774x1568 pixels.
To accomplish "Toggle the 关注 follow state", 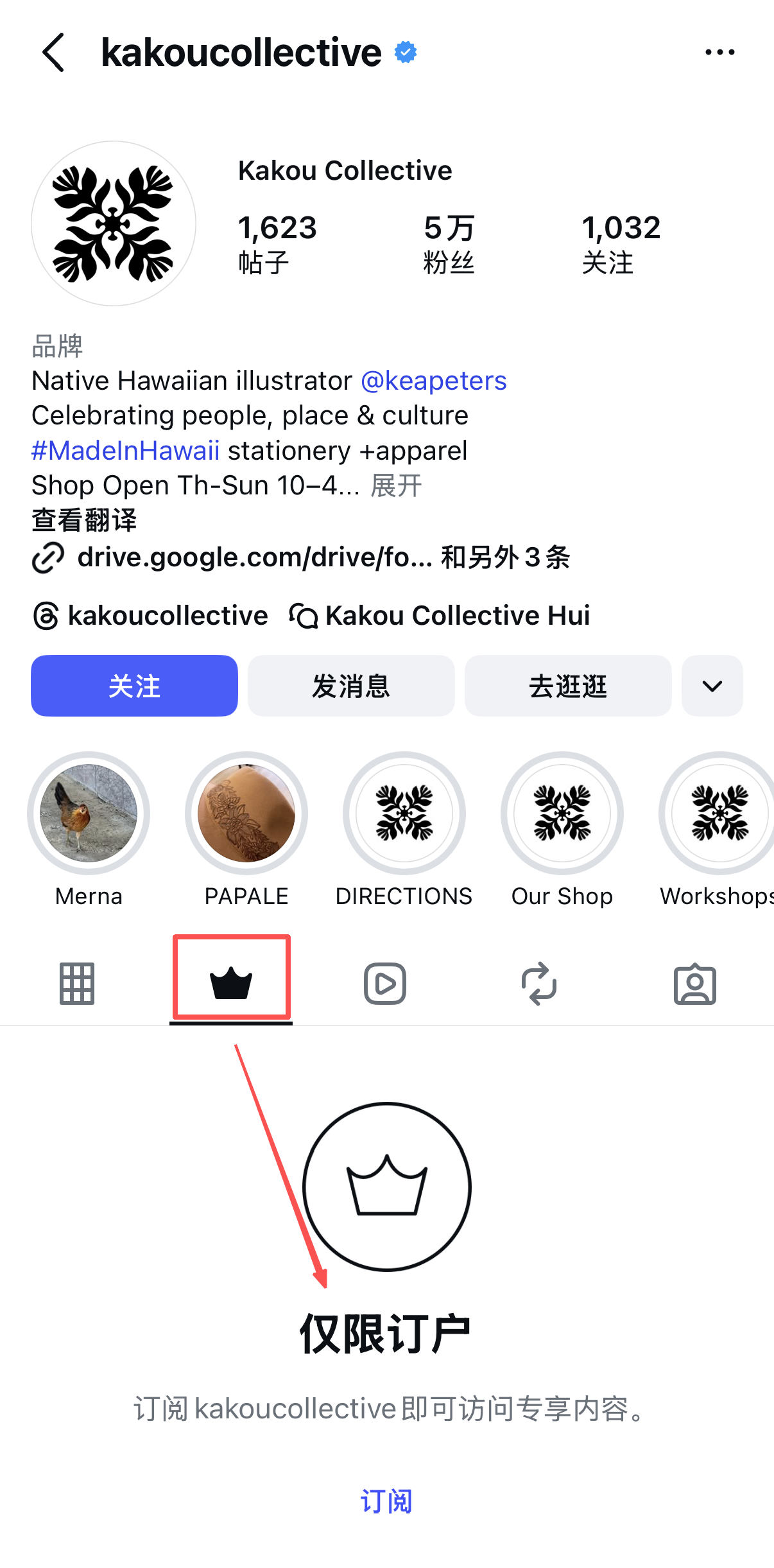I will [134, 686].
